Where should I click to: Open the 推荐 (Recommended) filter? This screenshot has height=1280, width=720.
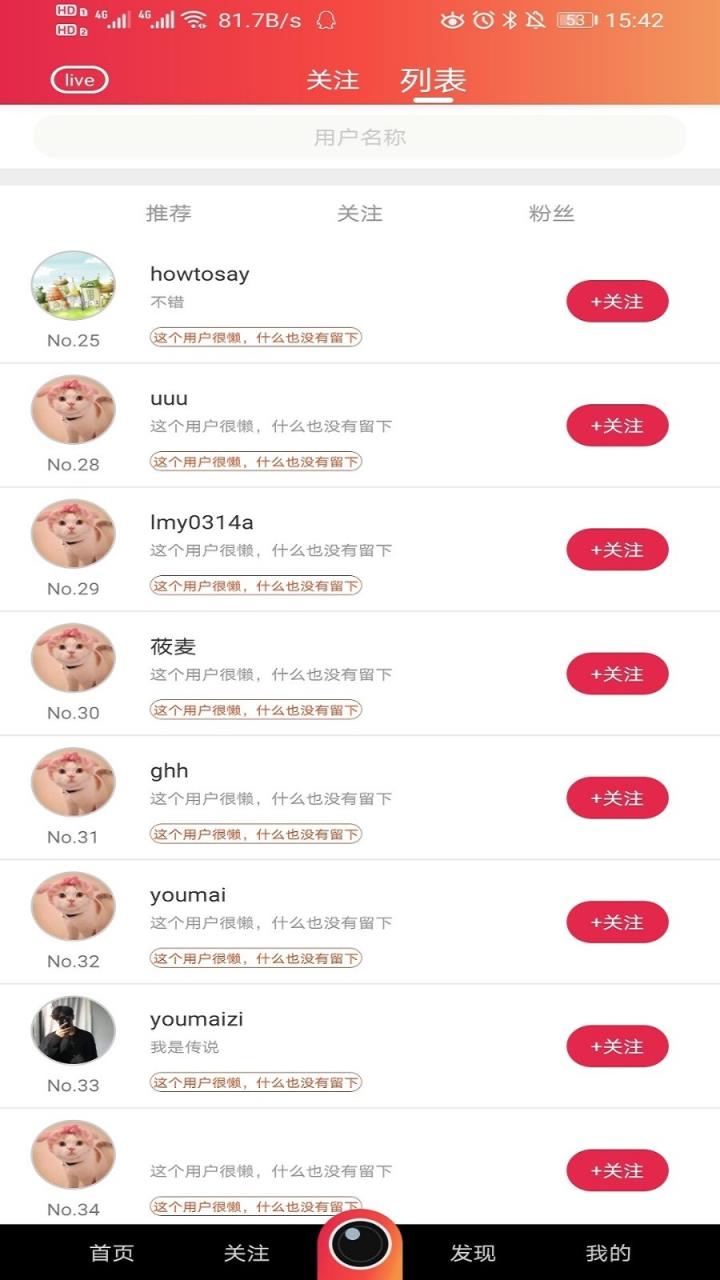coord(168,213)
